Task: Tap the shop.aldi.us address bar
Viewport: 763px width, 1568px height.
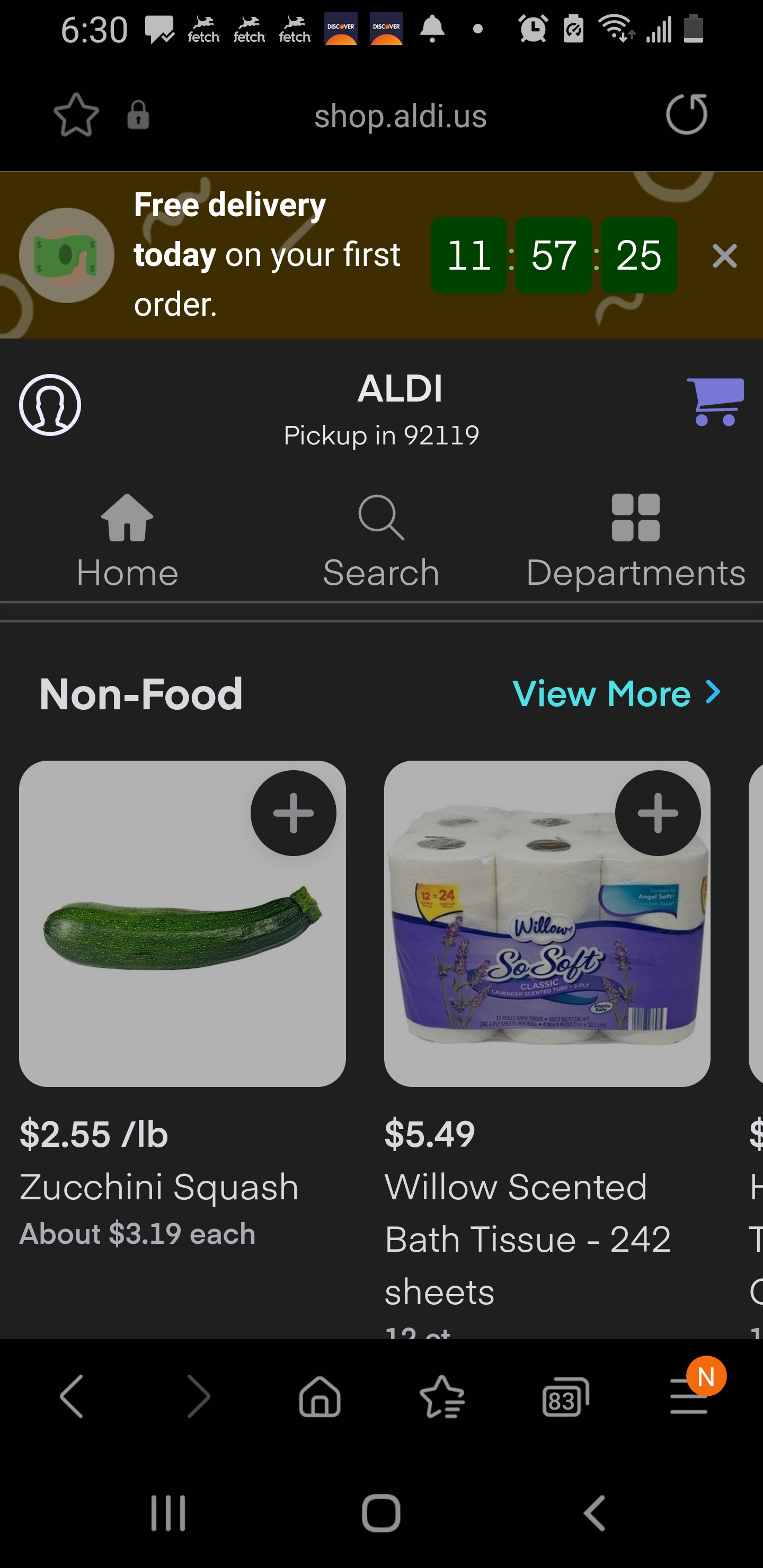Action: coord(400,115)
